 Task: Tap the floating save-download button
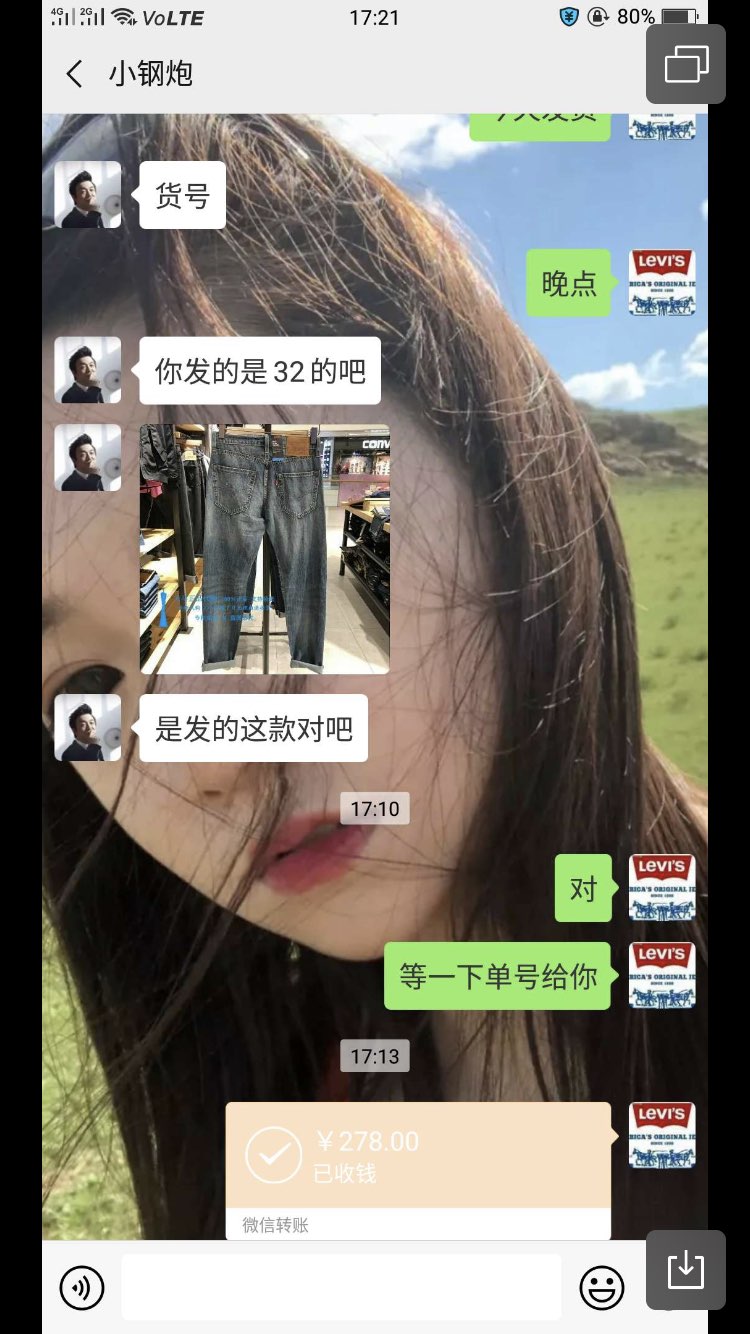pyautogui.click(x=686, y=1270)
